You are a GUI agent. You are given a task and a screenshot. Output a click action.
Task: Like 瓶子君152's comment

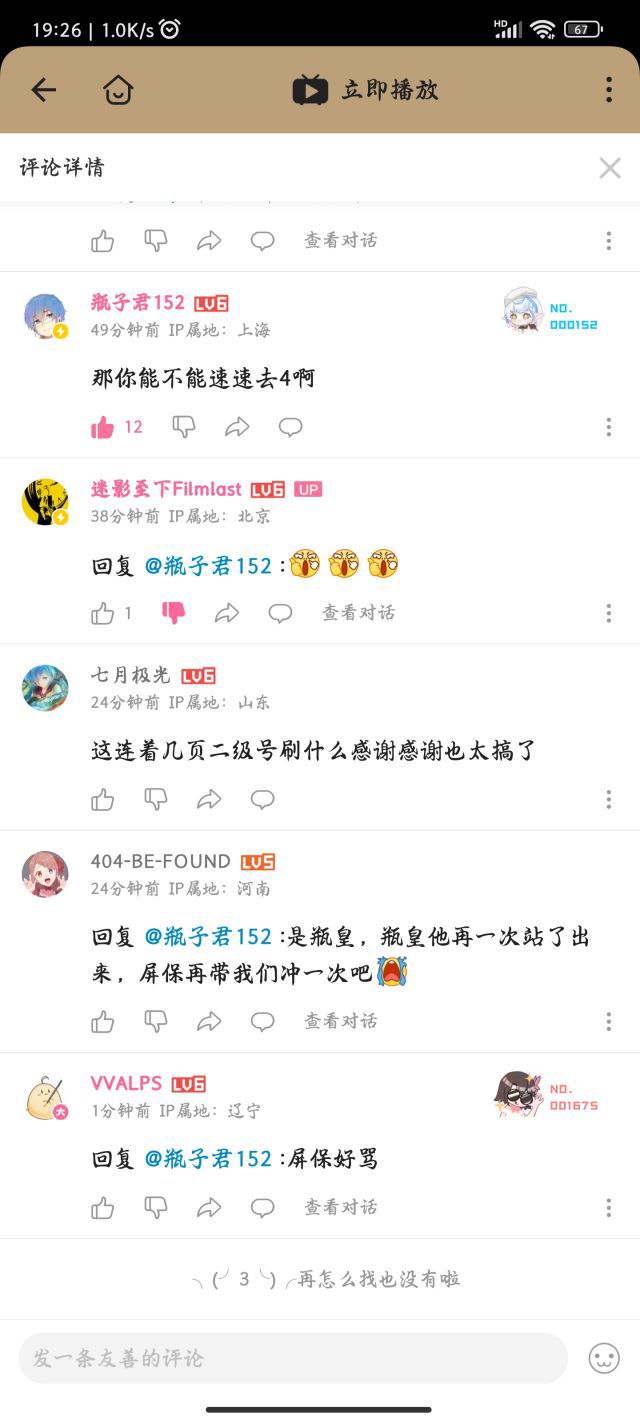(x=103, y=427)
